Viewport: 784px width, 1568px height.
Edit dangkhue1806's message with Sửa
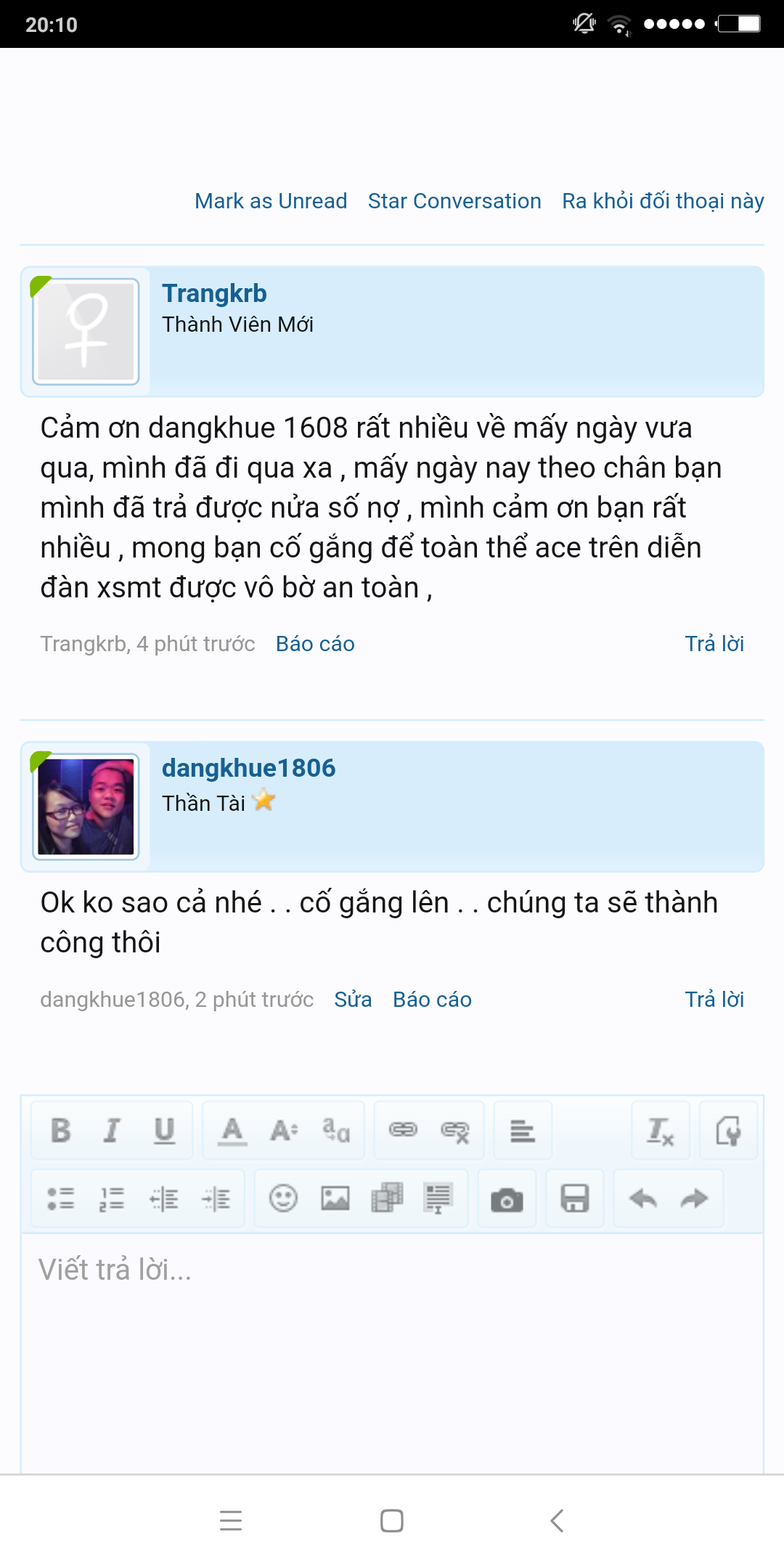[353, 1000]
